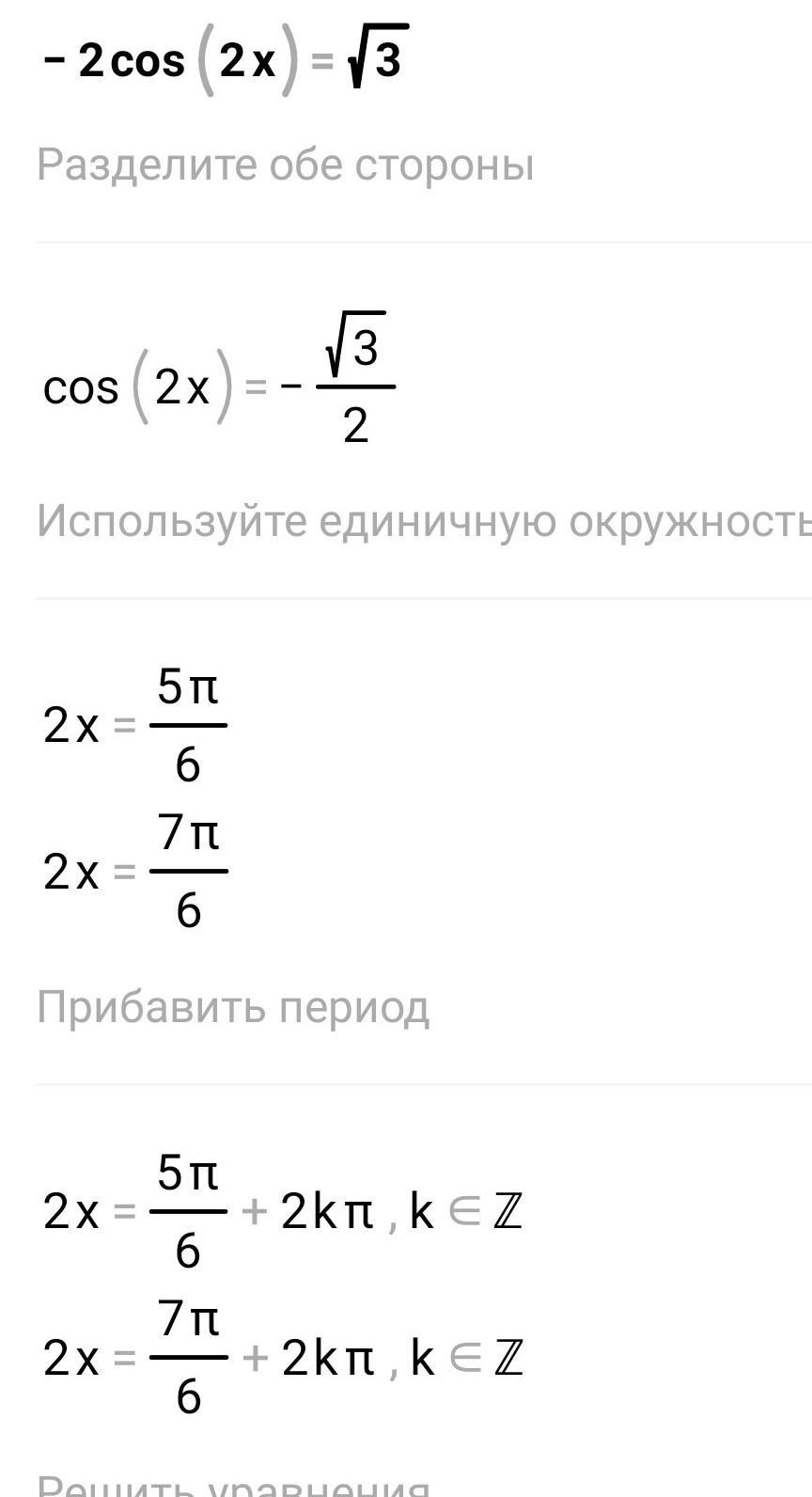Screen dimensions: 812x1497
Task: Expand the step "Прибавить период"
Action: pyautogui.click(x=233, y=1008)
